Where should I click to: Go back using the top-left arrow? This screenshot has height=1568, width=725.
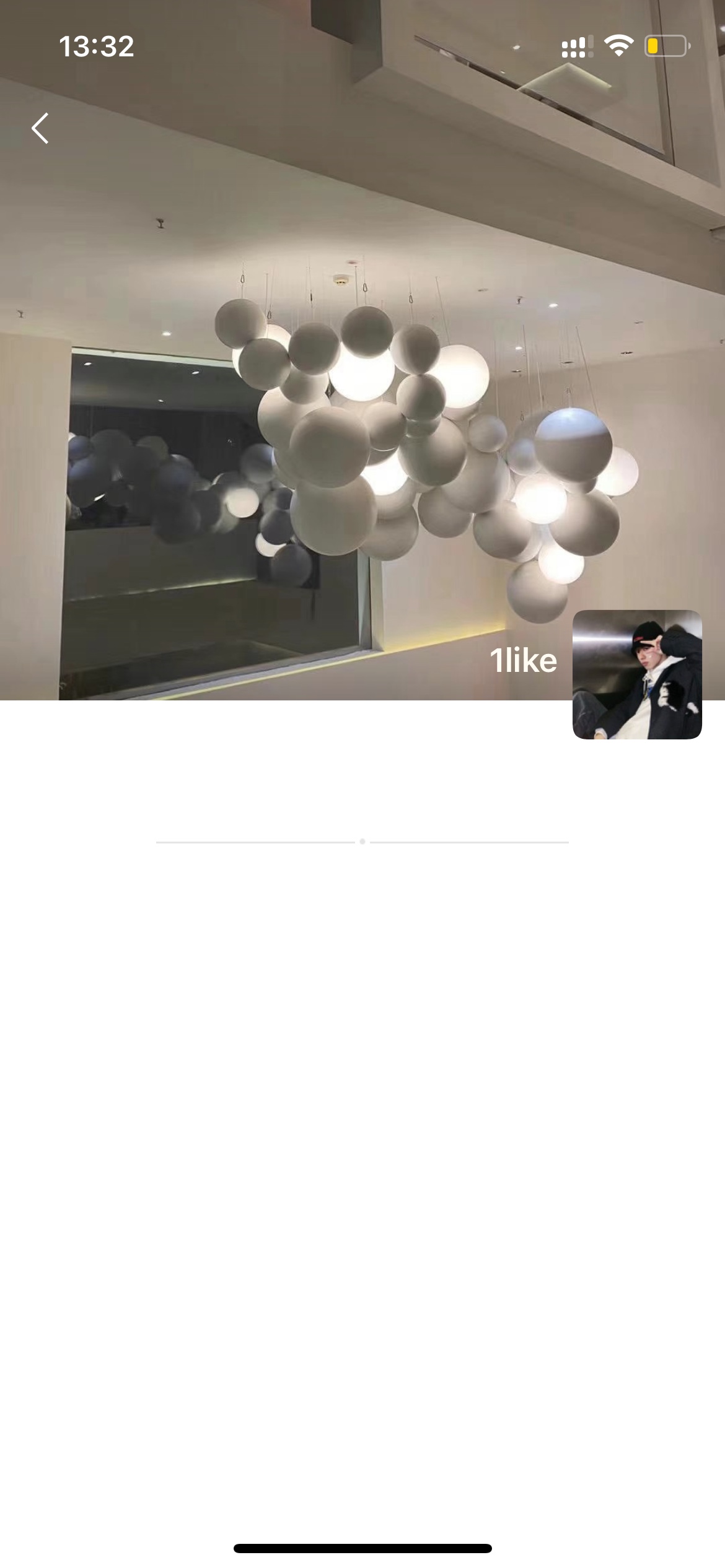tap(40, 128)
